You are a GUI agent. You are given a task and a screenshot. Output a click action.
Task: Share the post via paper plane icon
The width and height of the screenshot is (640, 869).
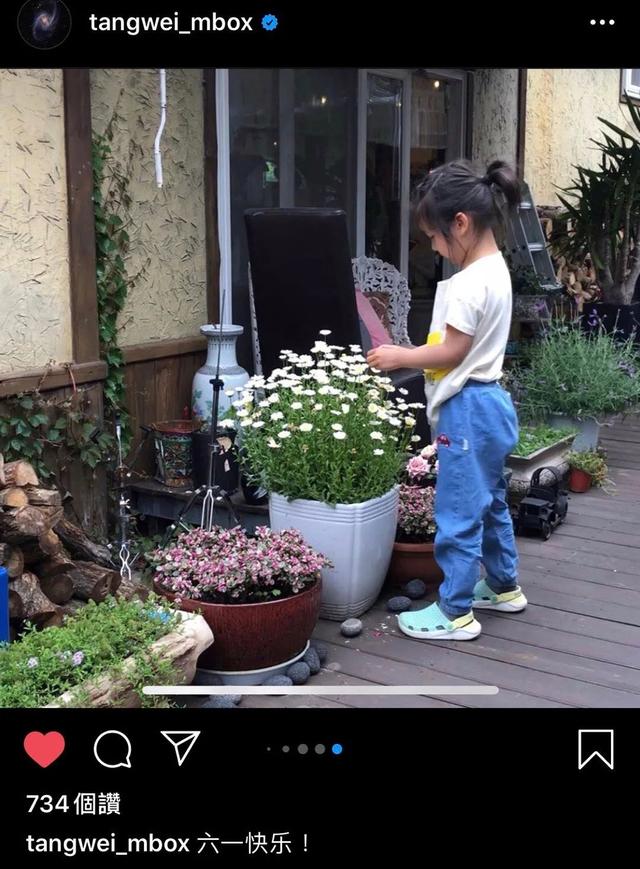[181, 748]
